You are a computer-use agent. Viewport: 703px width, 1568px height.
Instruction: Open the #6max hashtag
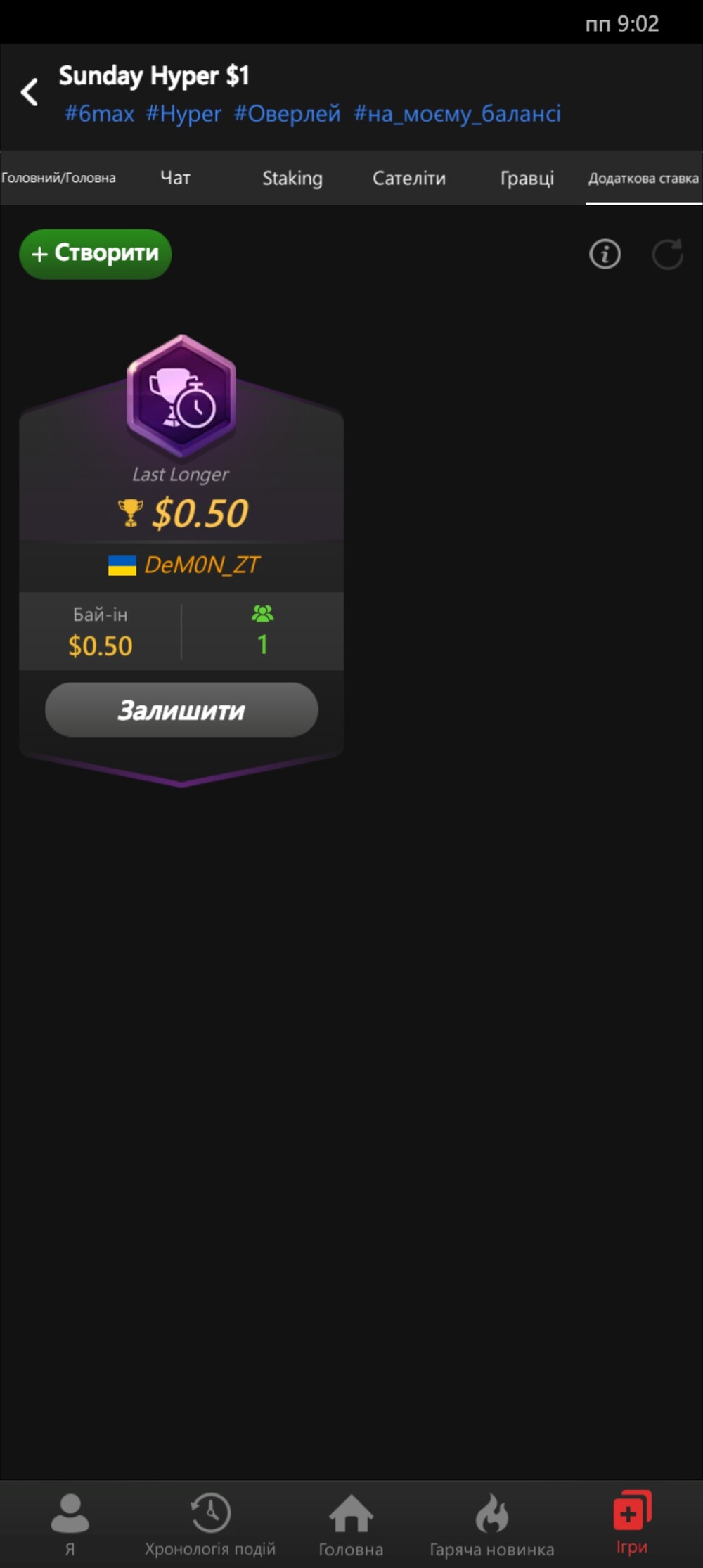(x=99, y=114)
